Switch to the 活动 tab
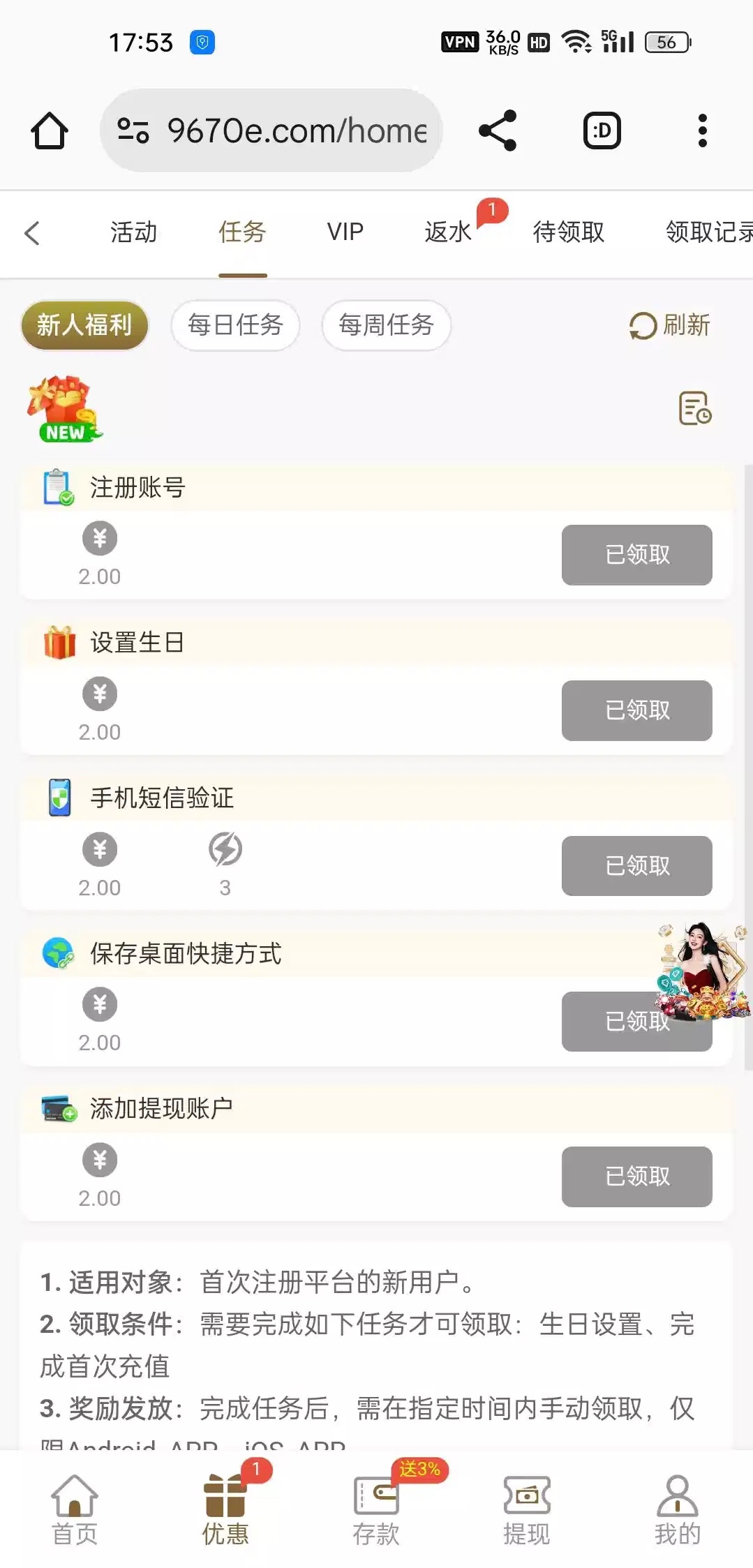Viewport: 753px width, 1568px height. click(133, 232)
